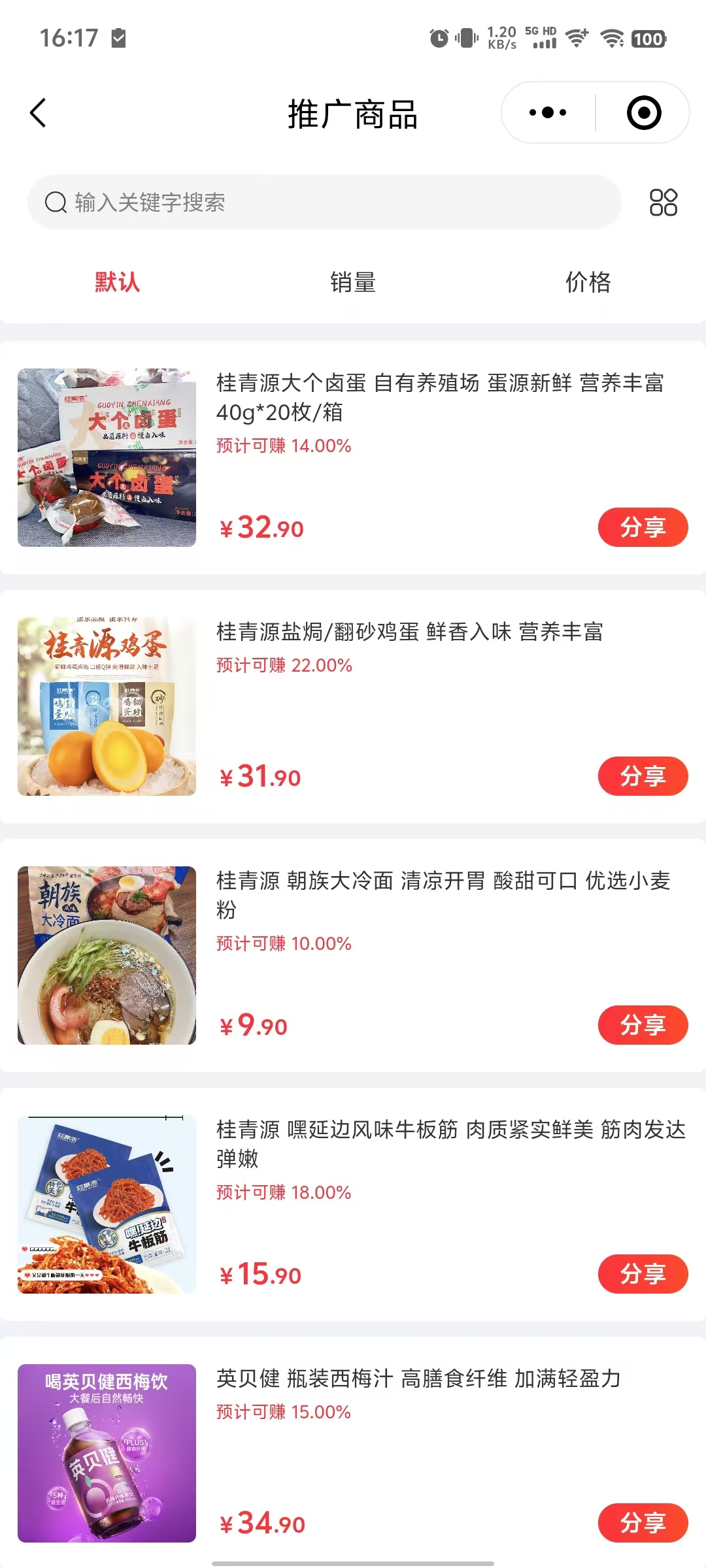Tap the 桂青源盐焗/翻砂鸡蛋 product title

pyautogui.click(x=412, y=632)
